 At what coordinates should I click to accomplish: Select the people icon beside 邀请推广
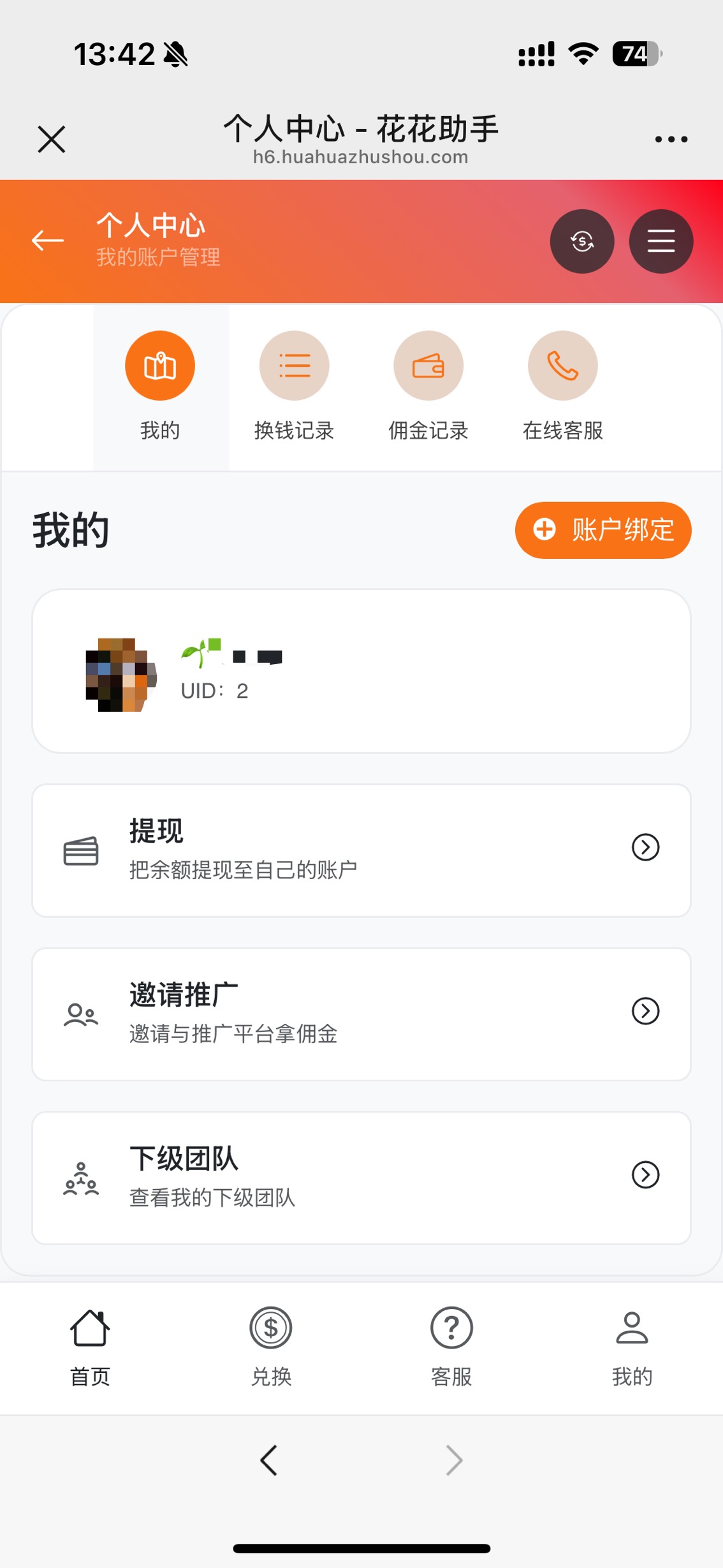(82, 1012)
